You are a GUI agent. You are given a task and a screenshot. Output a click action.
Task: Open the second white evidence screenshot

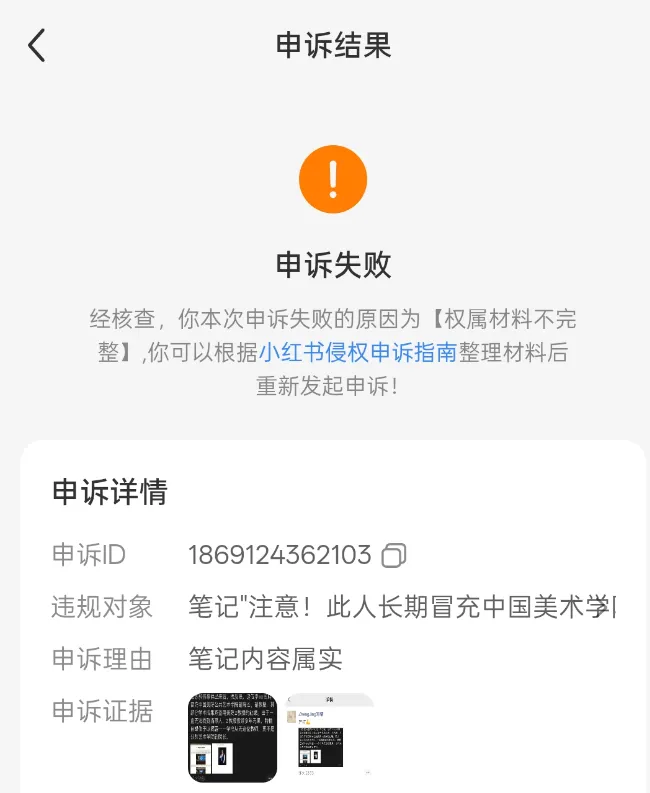point(329,737)
